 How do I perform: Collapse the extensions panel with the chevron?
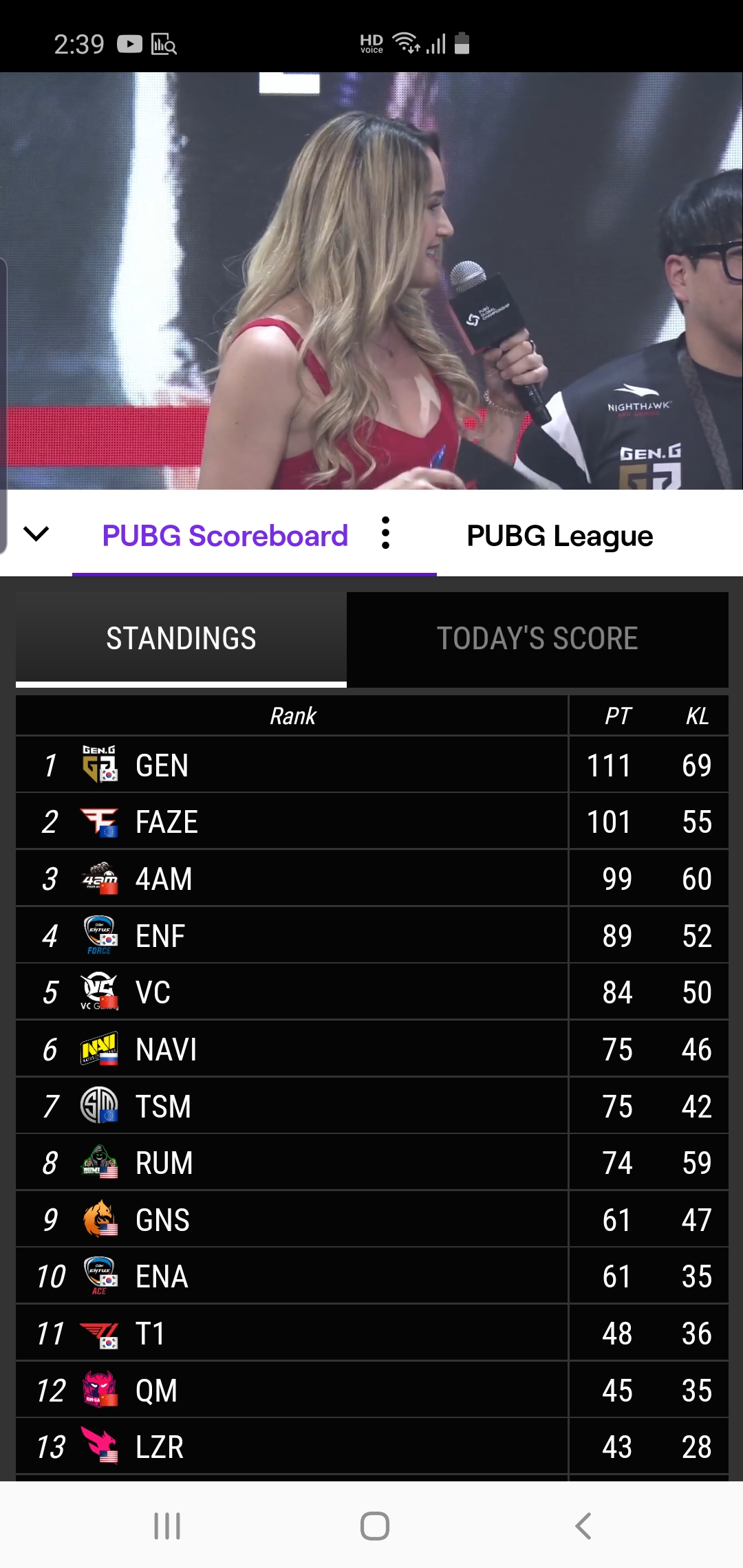[x=36, y=534]
